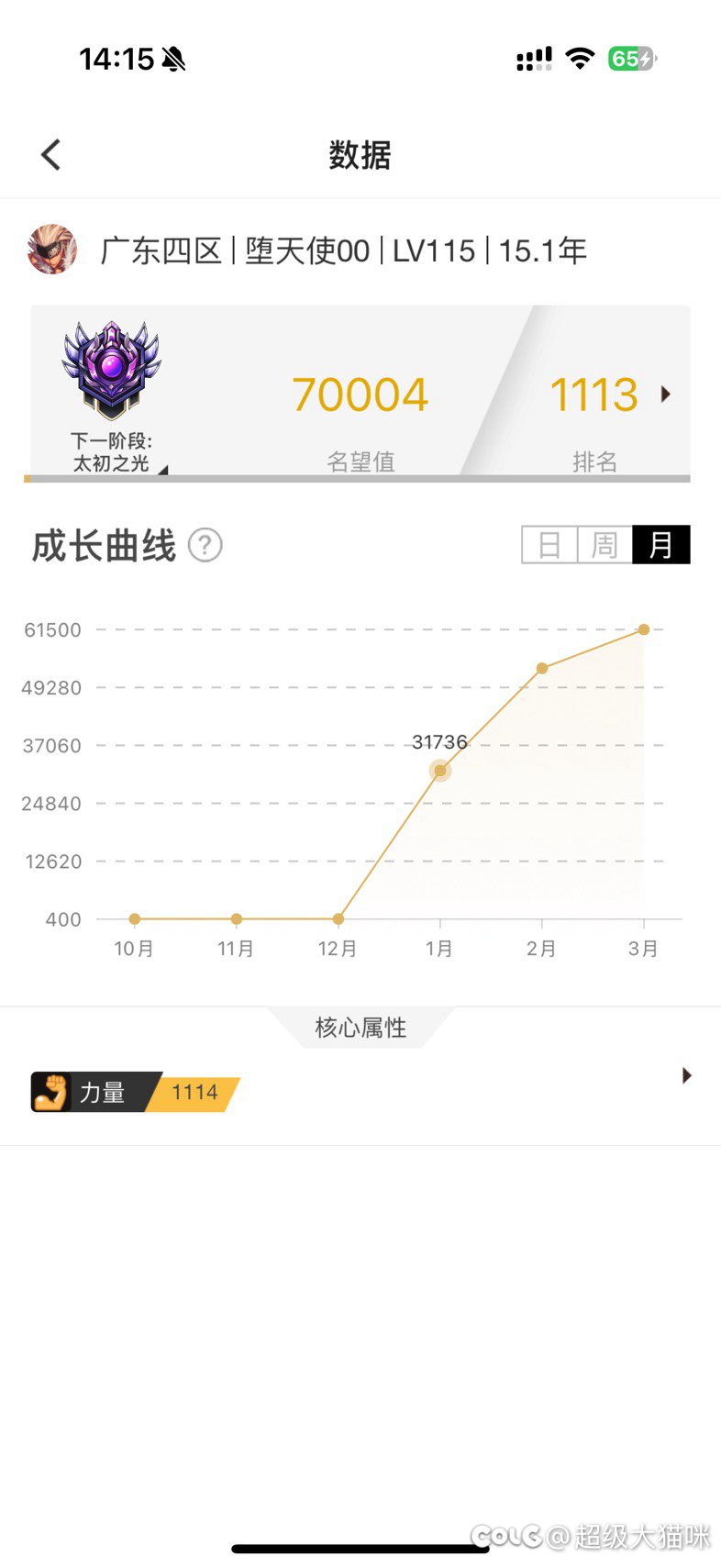Open the 成长曲线 help question mark

pyautogui.click(x=205, y=545)
